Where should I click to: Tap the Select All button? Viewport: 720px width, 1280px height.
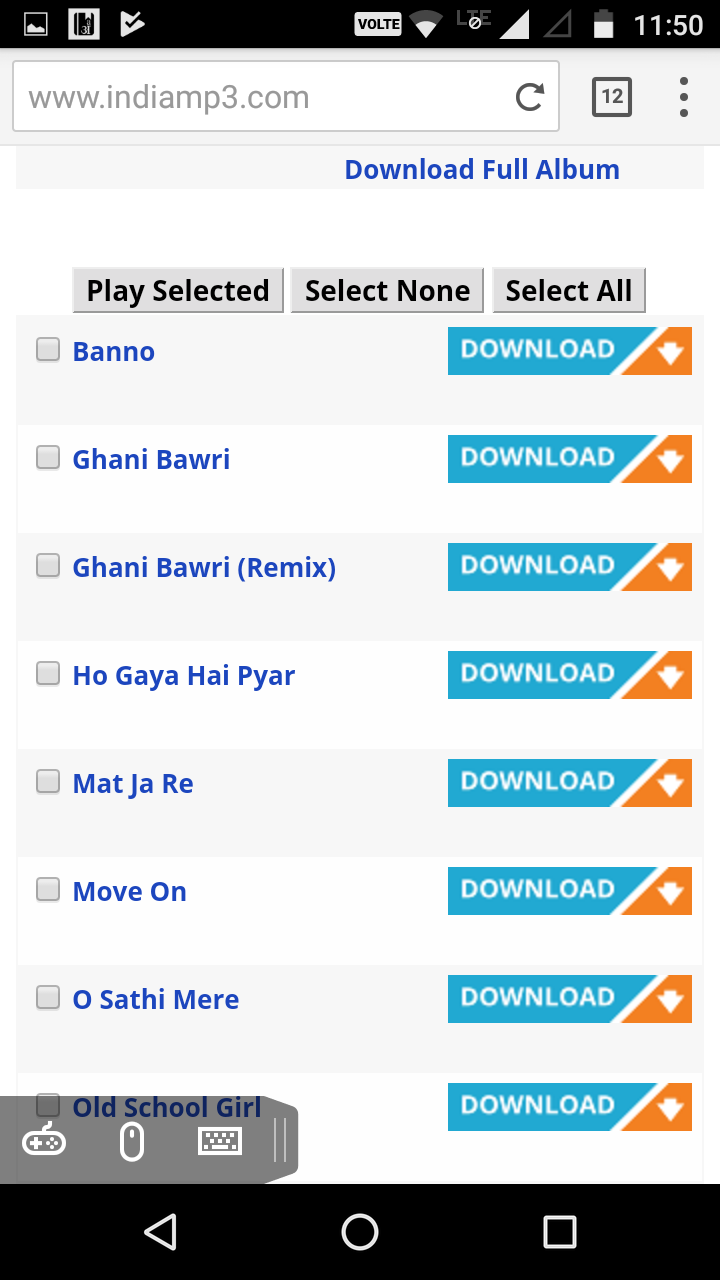568,291
